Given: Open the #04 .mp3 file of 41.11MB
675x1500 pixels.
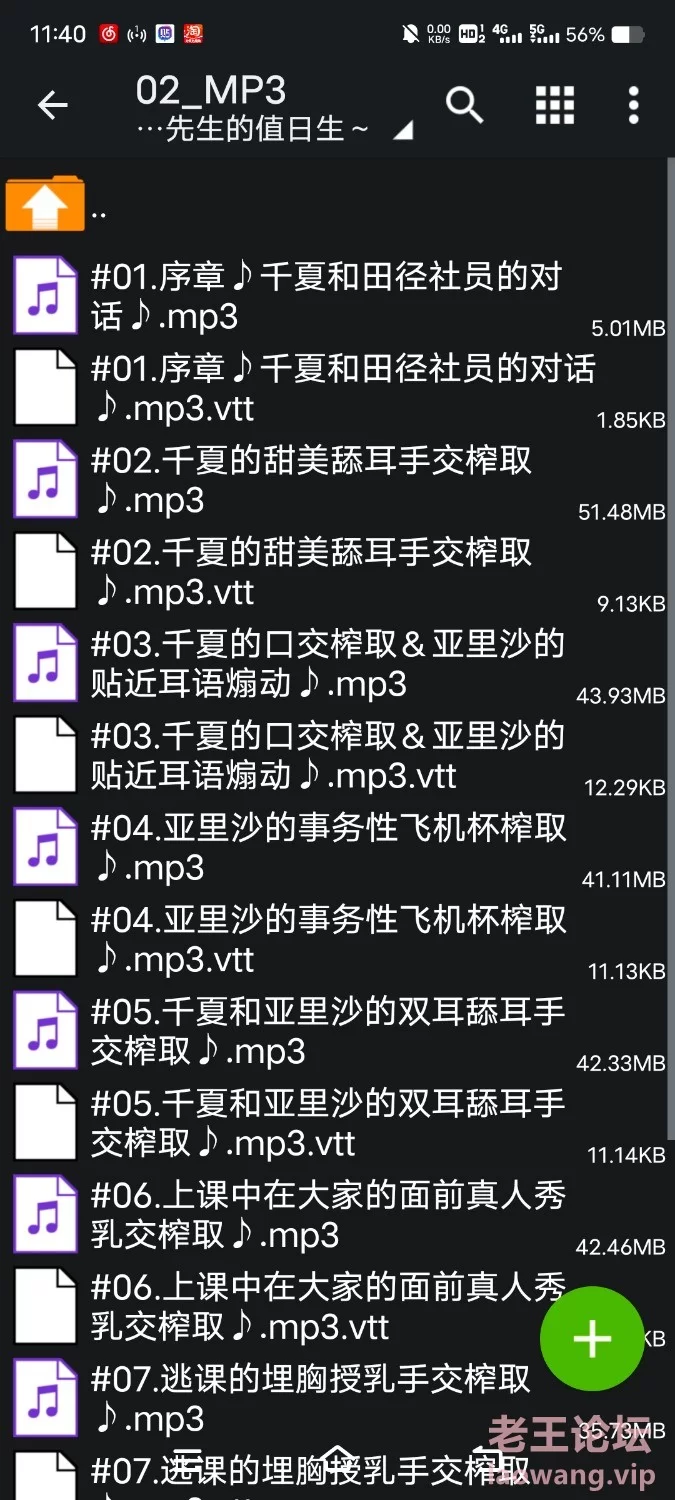Looking at the screenshot, I should click(337, 848).
